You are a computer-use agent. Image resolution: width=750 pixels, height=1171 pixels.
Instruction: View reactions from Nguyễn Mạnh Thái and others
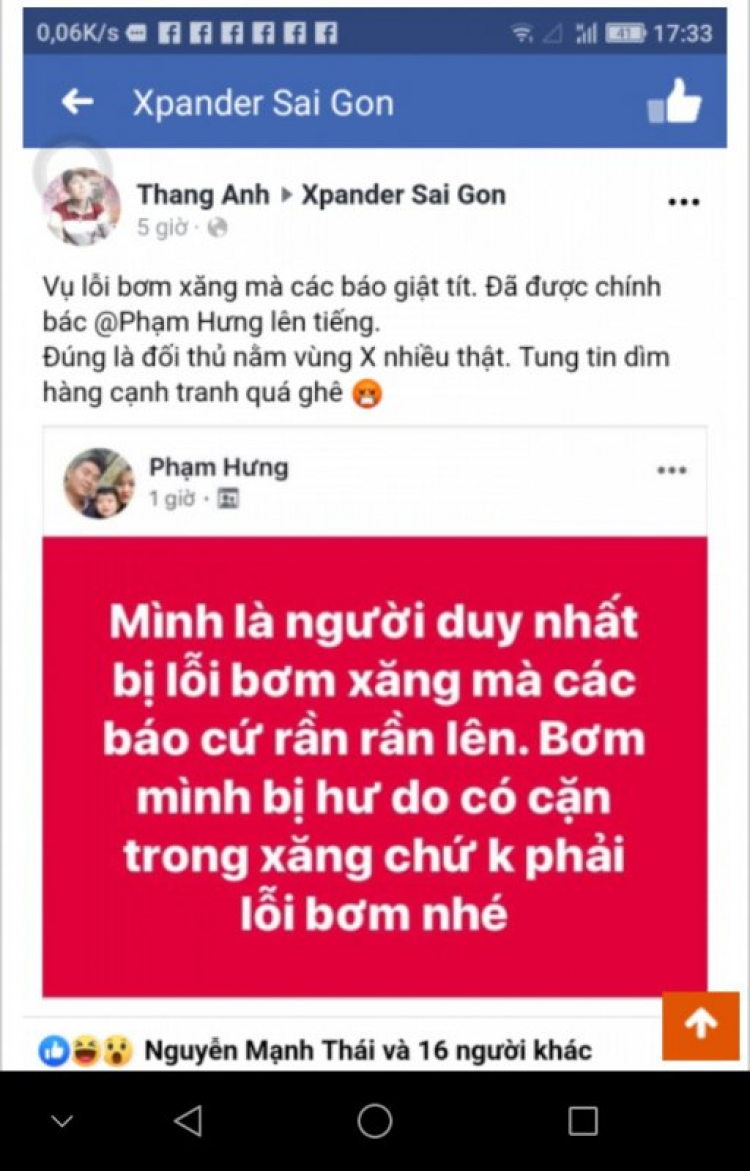[366, 1050]
